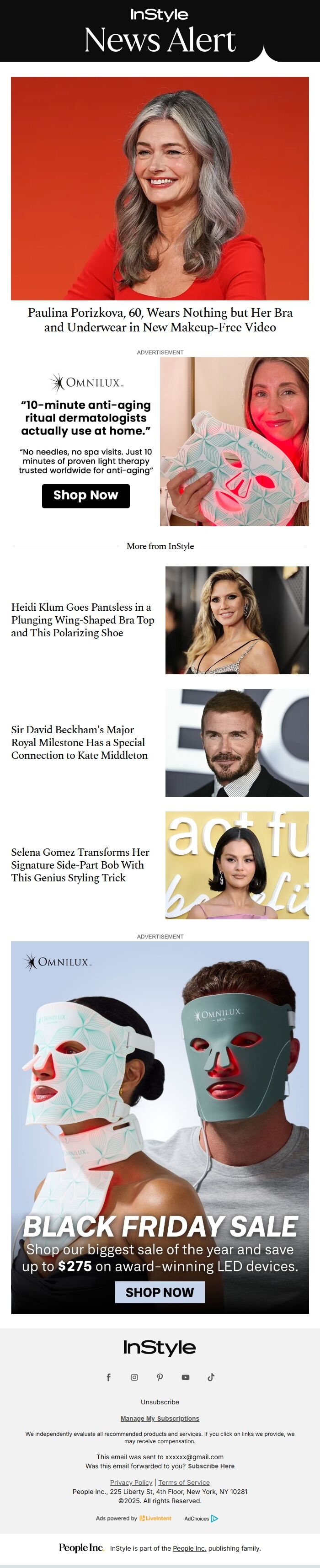Image resolution: width=320 pixels, height=1568 pixels.
Task: Open the Paulina Porizkova article photo
Action: 160,188
